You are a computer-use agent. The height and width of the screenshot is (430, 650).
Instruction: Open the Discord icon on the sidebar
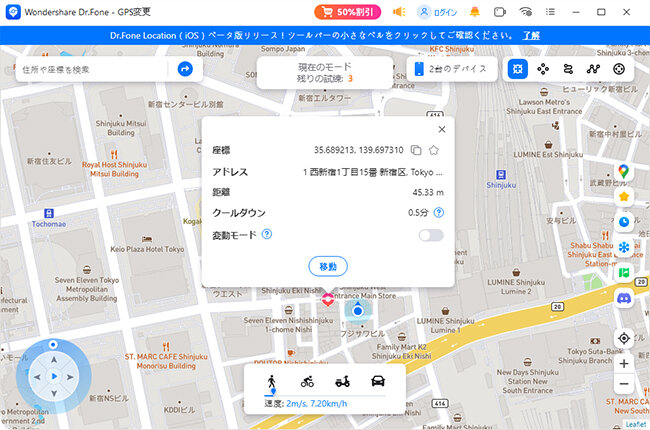[624, 297]
